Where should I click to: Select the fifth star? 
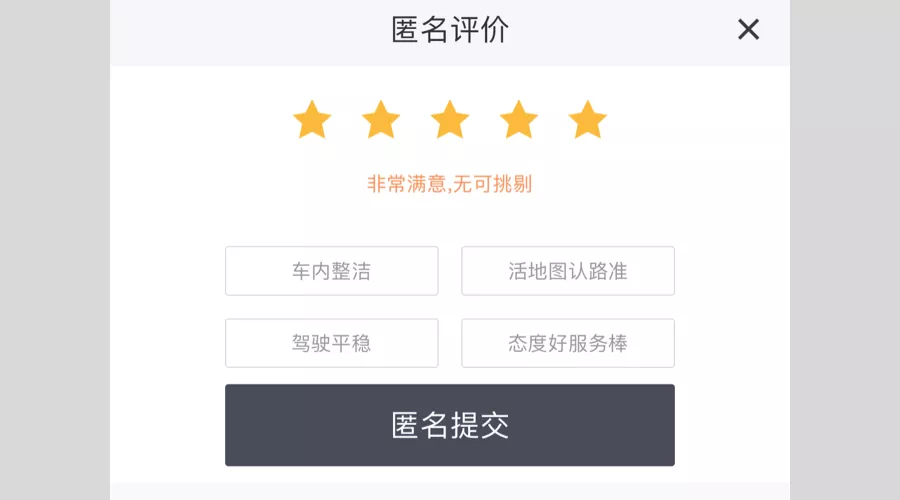click(587, 120)
